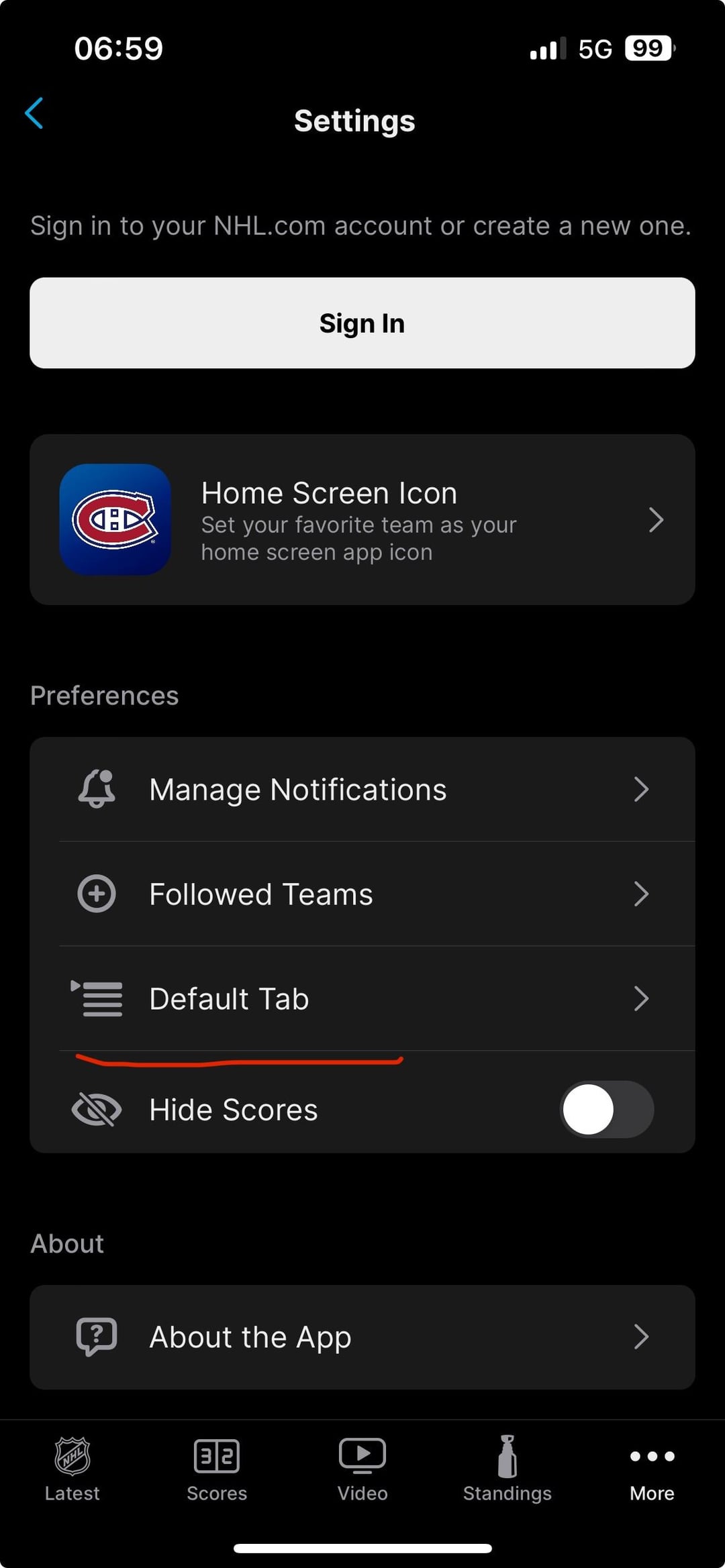Tap the Sign In button
Viewport: 725px width, 1568px height.
tap(362, 323)
